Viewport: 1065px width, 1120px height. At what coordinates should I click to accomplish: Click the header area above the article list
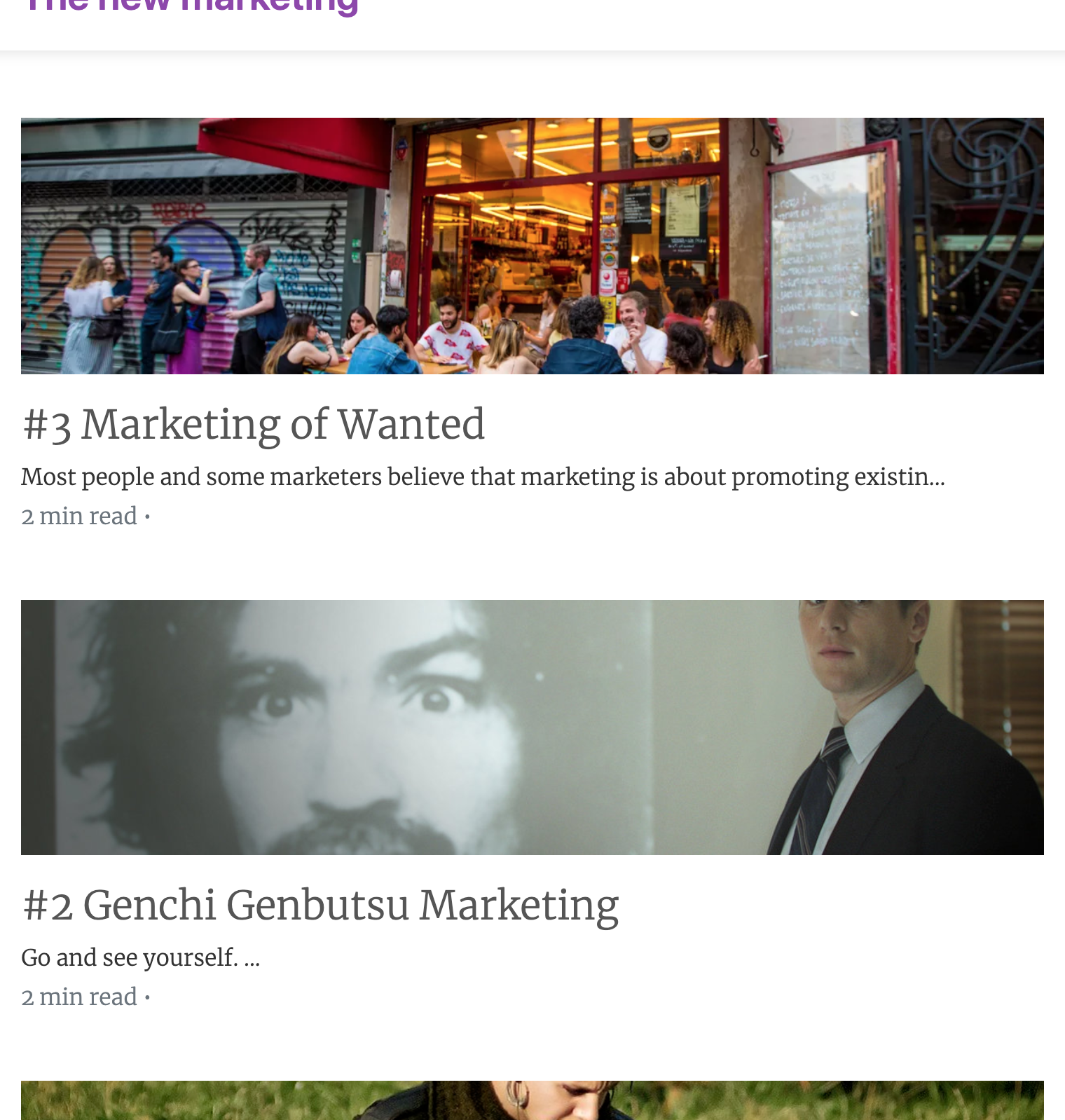pyautogui.click(x=532, y=28)
